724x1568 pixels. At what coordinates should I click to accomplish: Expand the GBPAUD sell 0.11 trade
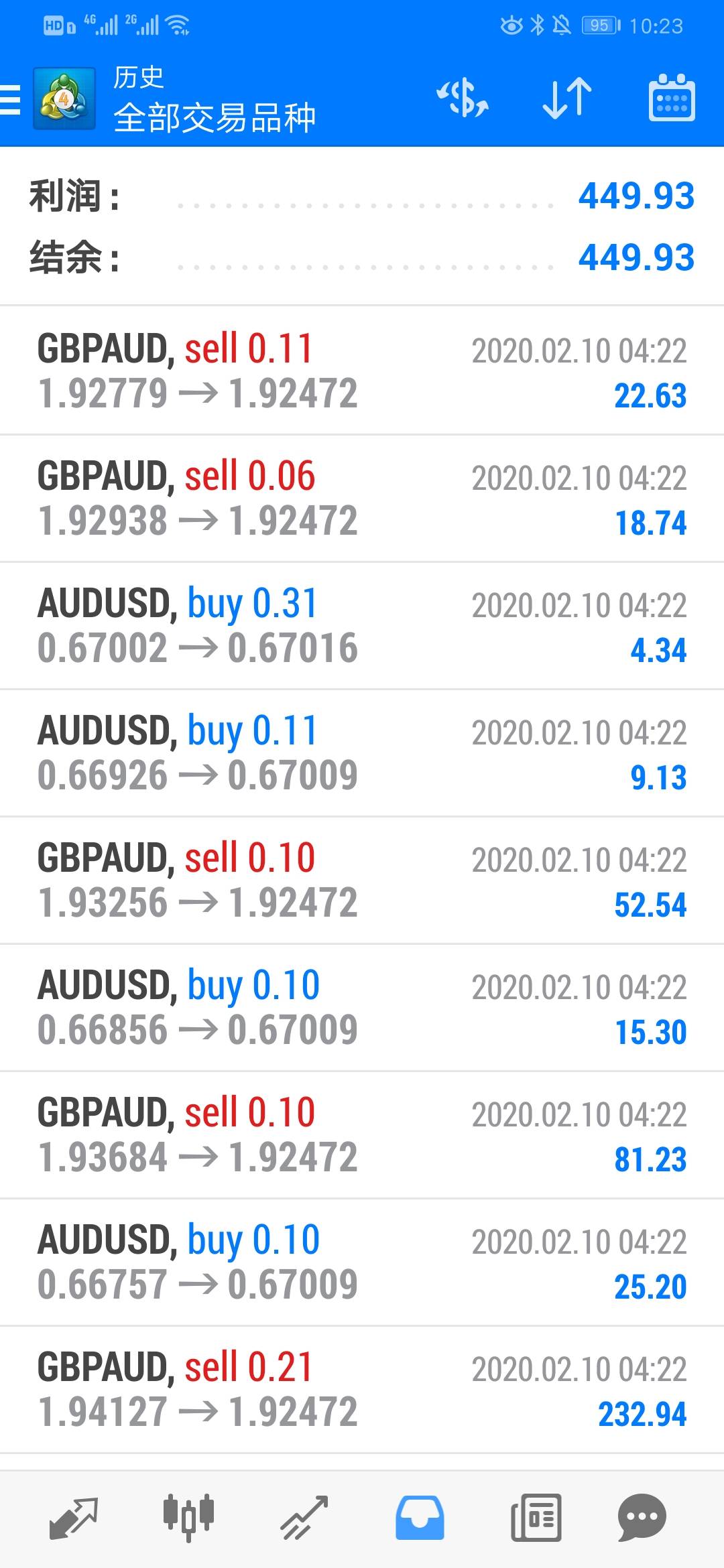point(362,371)
